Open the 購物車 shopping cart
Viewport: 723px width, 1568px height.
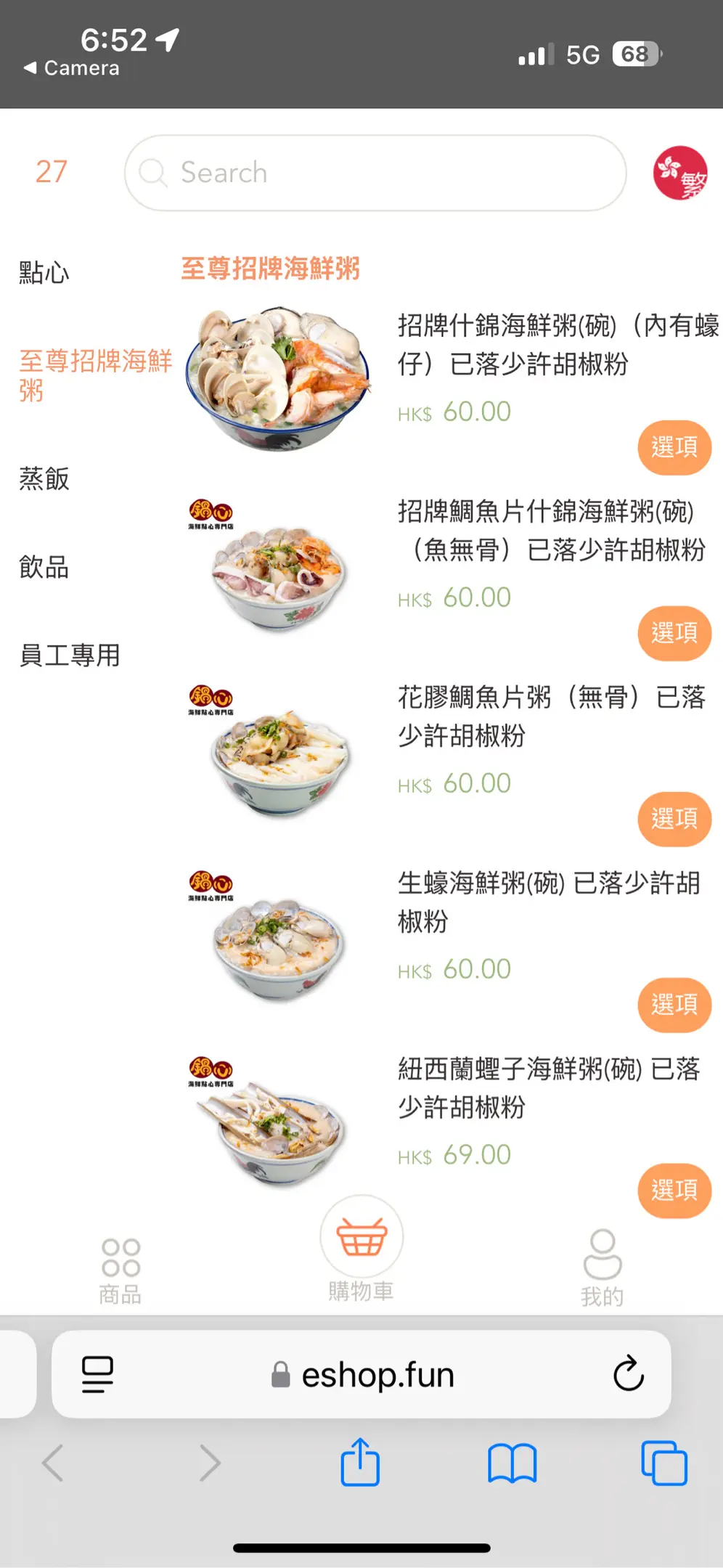(361, 1247)
